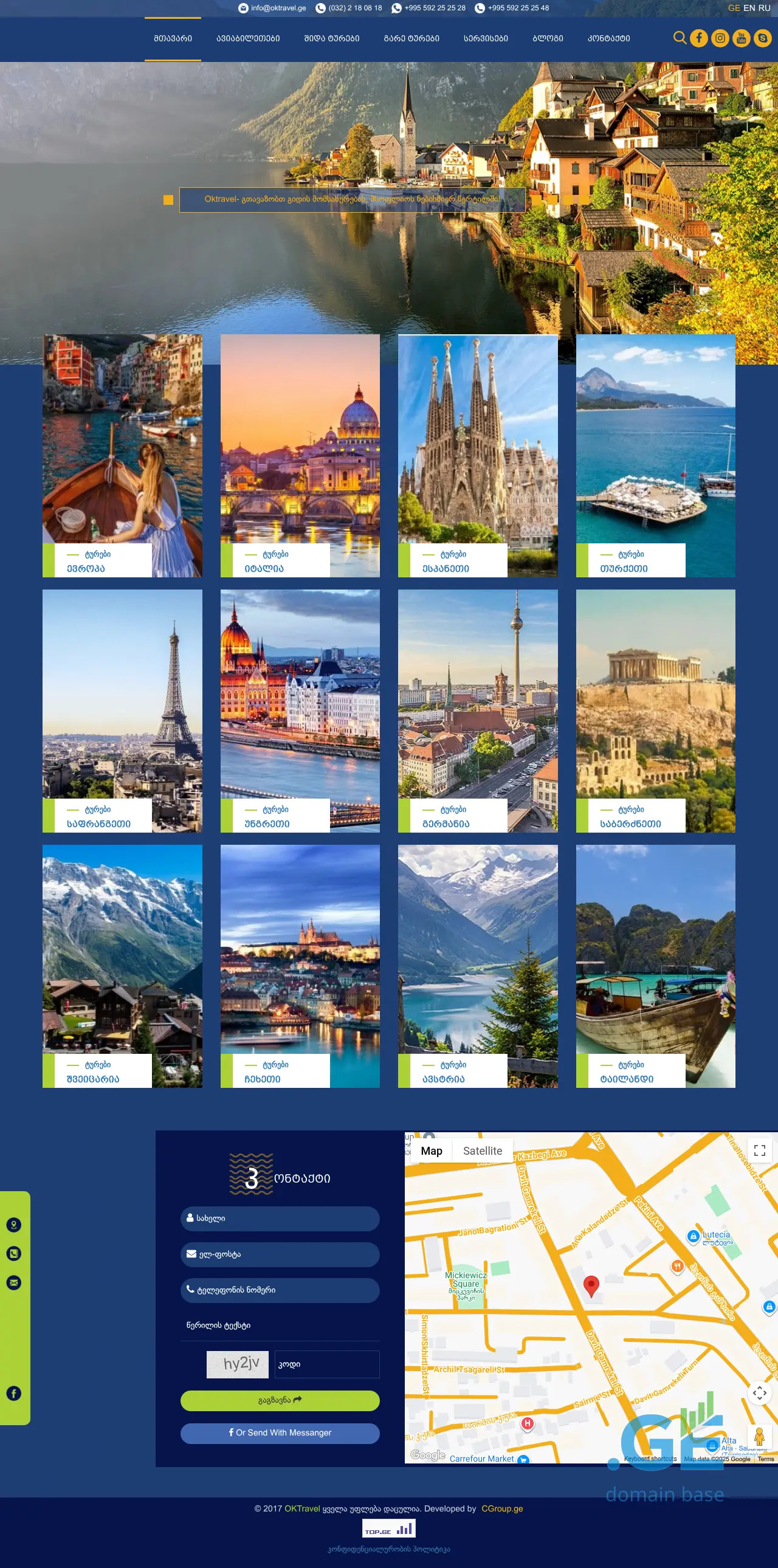The width and height of the screenshot is (778, 1568).
Task: Open the Facebook icon in header
Action: (699, 38)
